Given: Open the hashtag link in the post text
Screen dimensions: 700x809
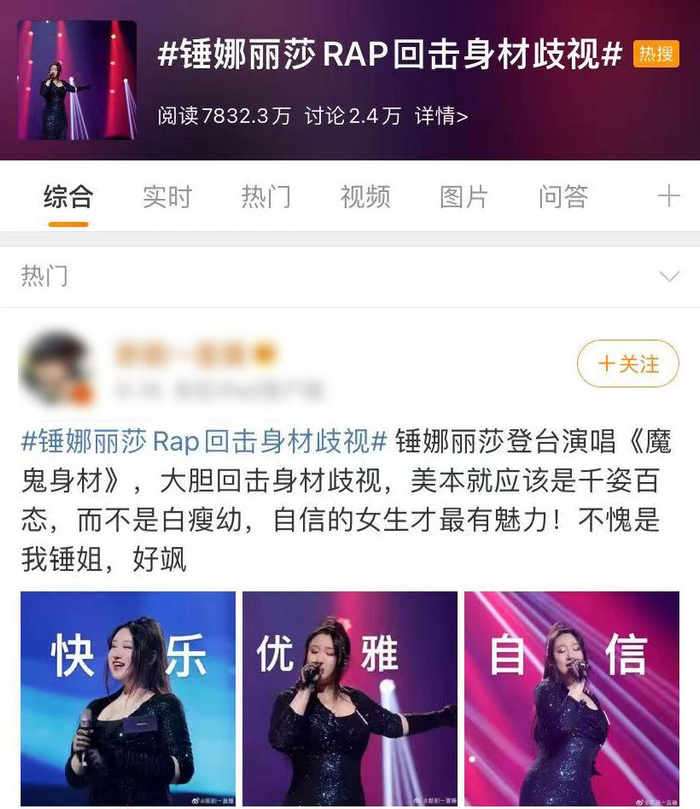Looking at the screenshot, I should tap(204, 440).
